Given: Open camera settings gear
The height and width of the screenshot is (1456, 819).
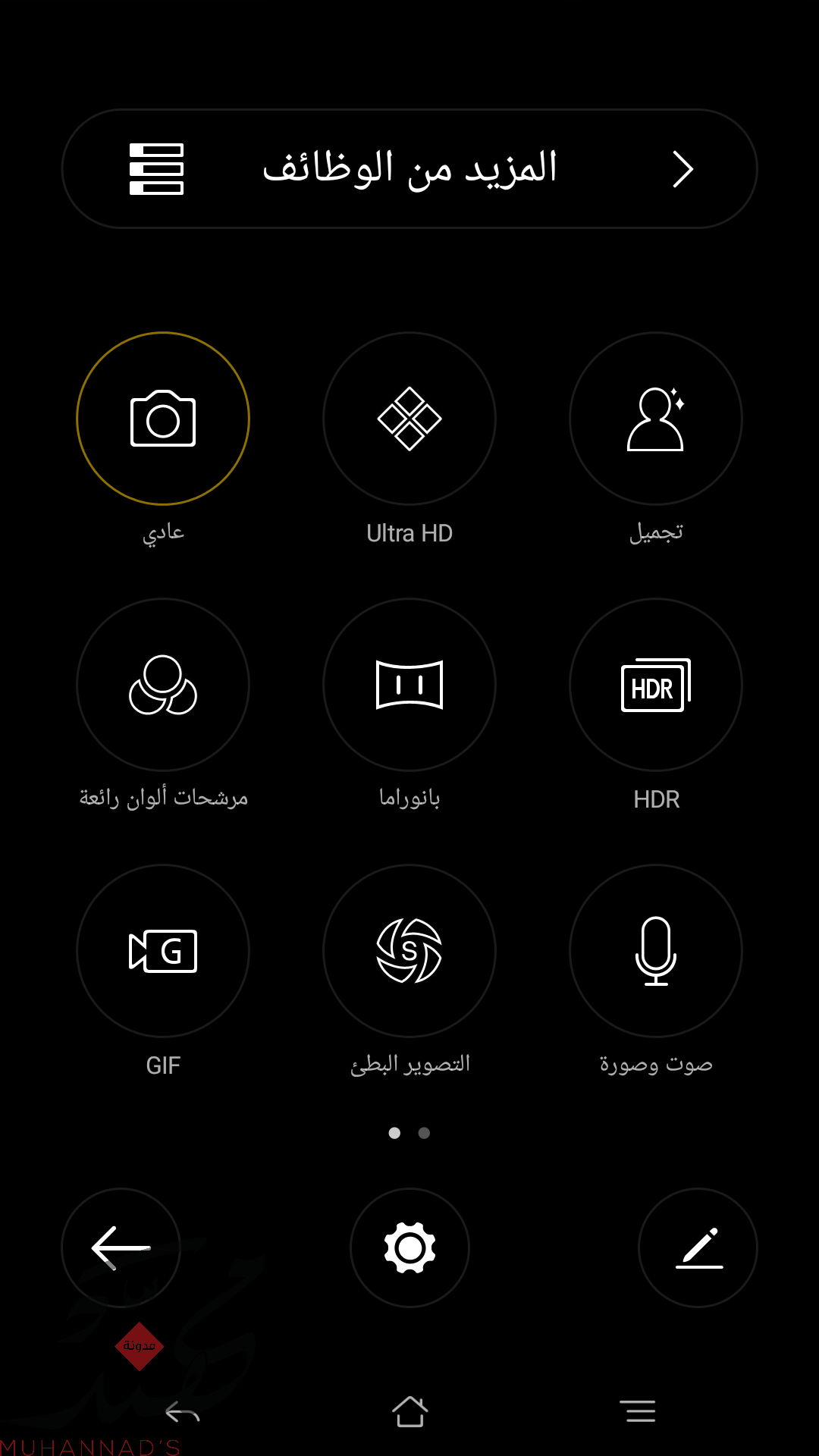Looking at the screenshot, I should point(409,1247).
